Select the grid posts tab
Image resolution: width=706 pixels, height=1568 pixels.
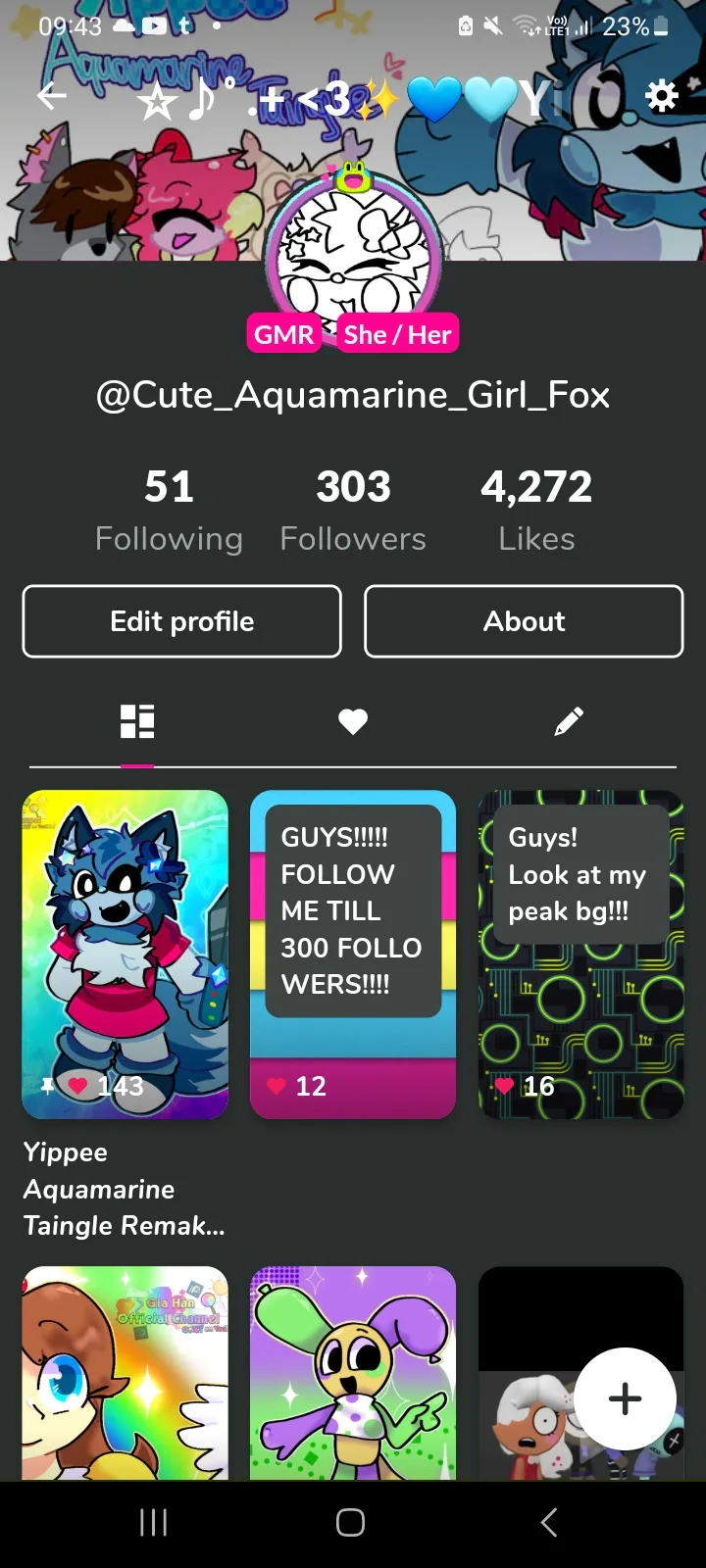click(x=137, y=722)
